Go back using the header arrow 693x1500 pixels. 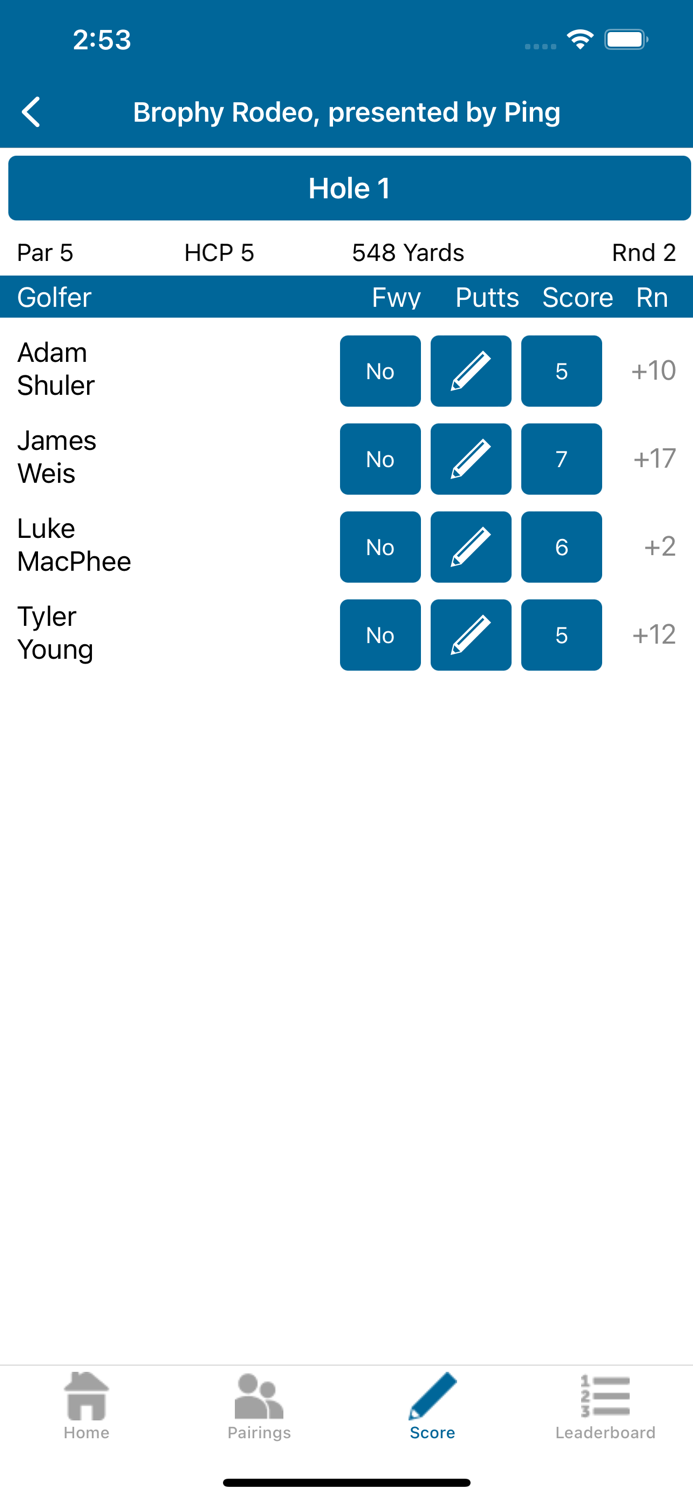31,112
